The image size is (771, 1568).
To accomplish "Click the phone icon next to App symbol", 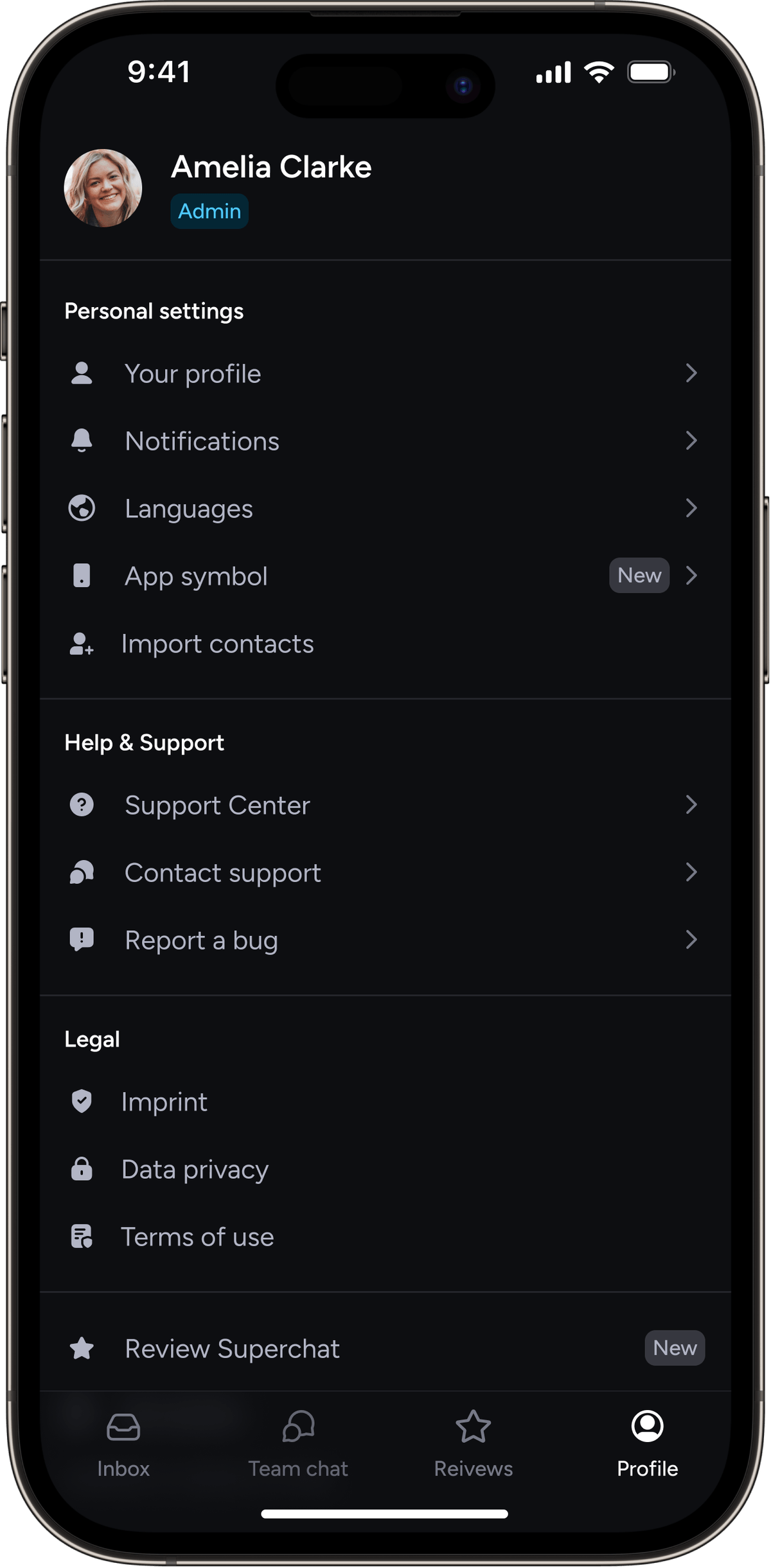I will tap(81, 576).
